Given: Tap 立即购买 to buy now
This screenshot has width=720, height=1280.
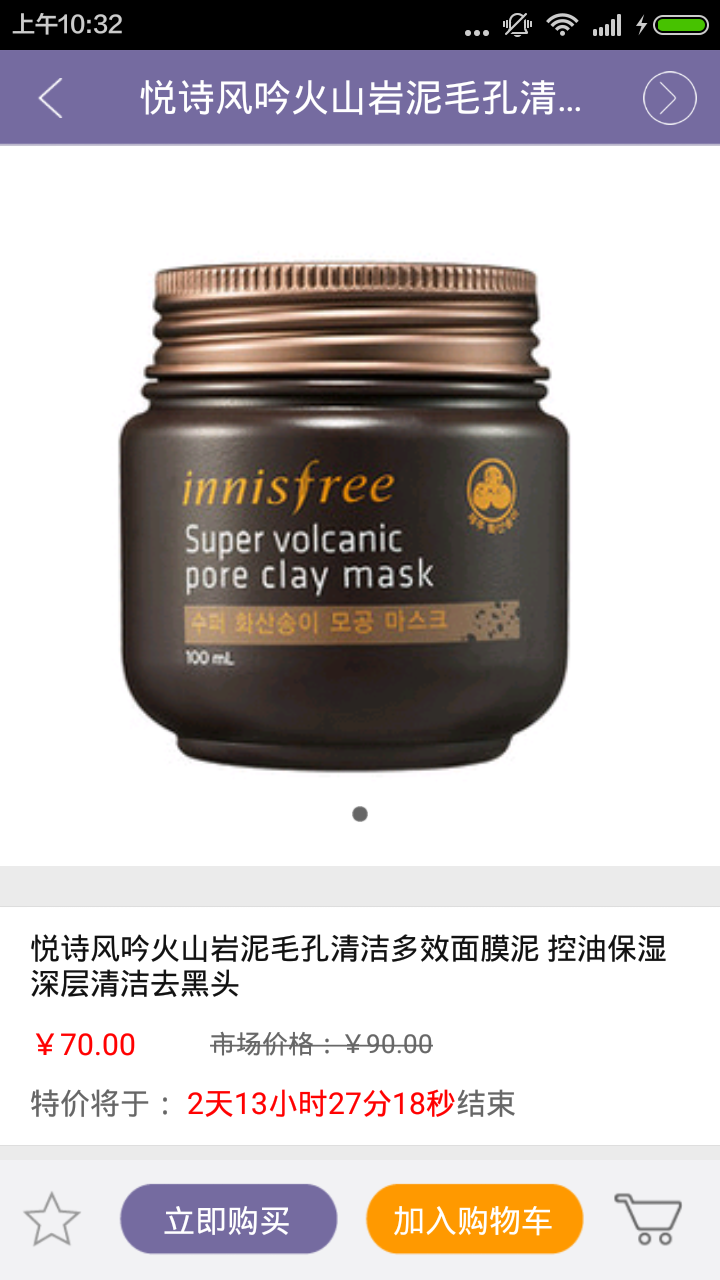Looking at the screenshot, I should [228, 1219].
